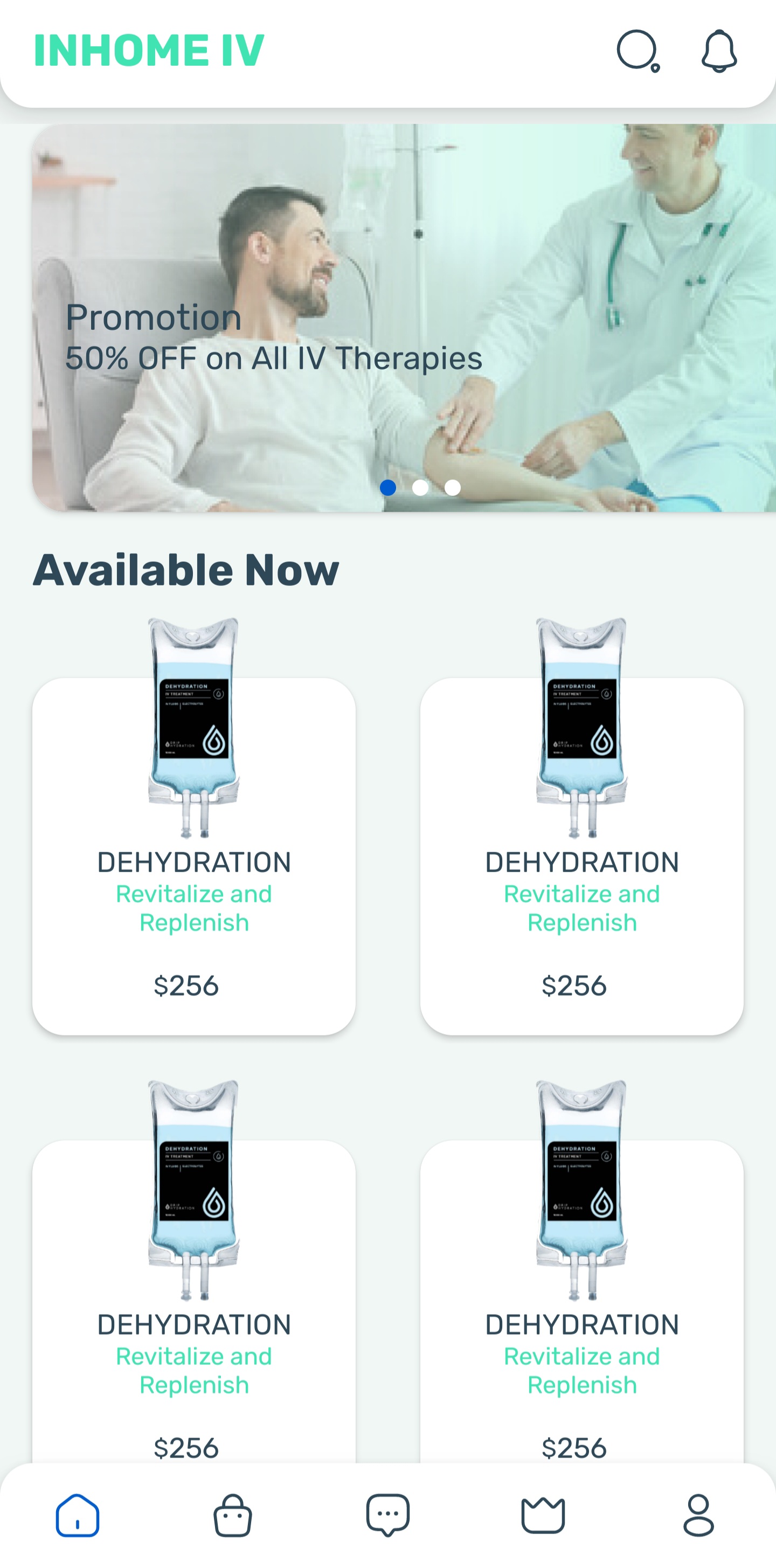Open the crown premium tab
Image resolution: width=776 pixels, height=1568 pixels.
pyautogui.click(x=543, y=1515)
